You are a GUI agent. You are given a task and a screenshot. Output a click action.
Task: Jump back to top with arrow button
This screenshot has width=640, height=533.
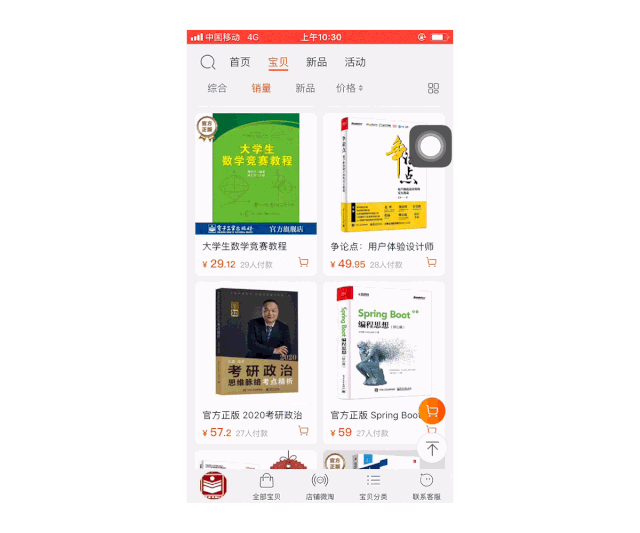click(431, 448)
